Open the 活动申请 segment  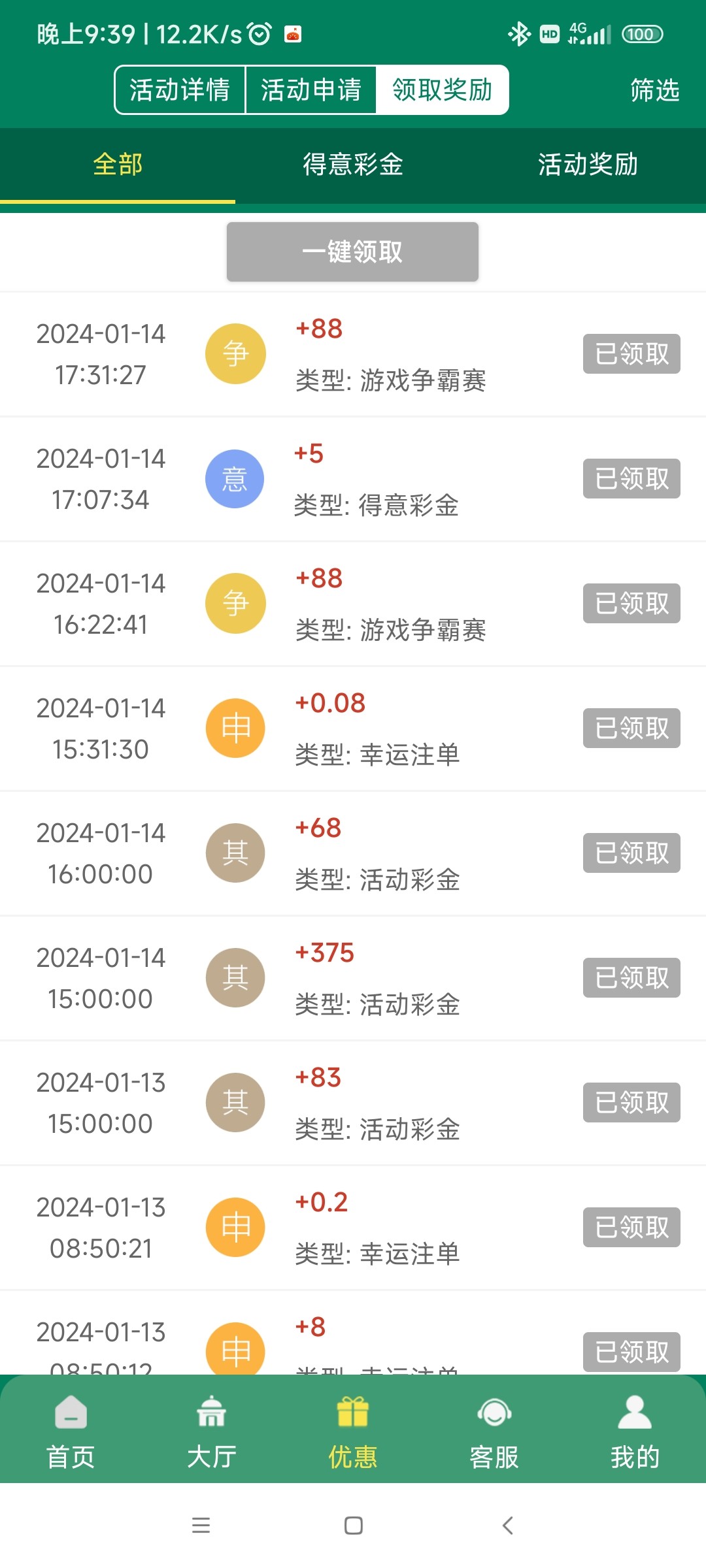point(311,90)
